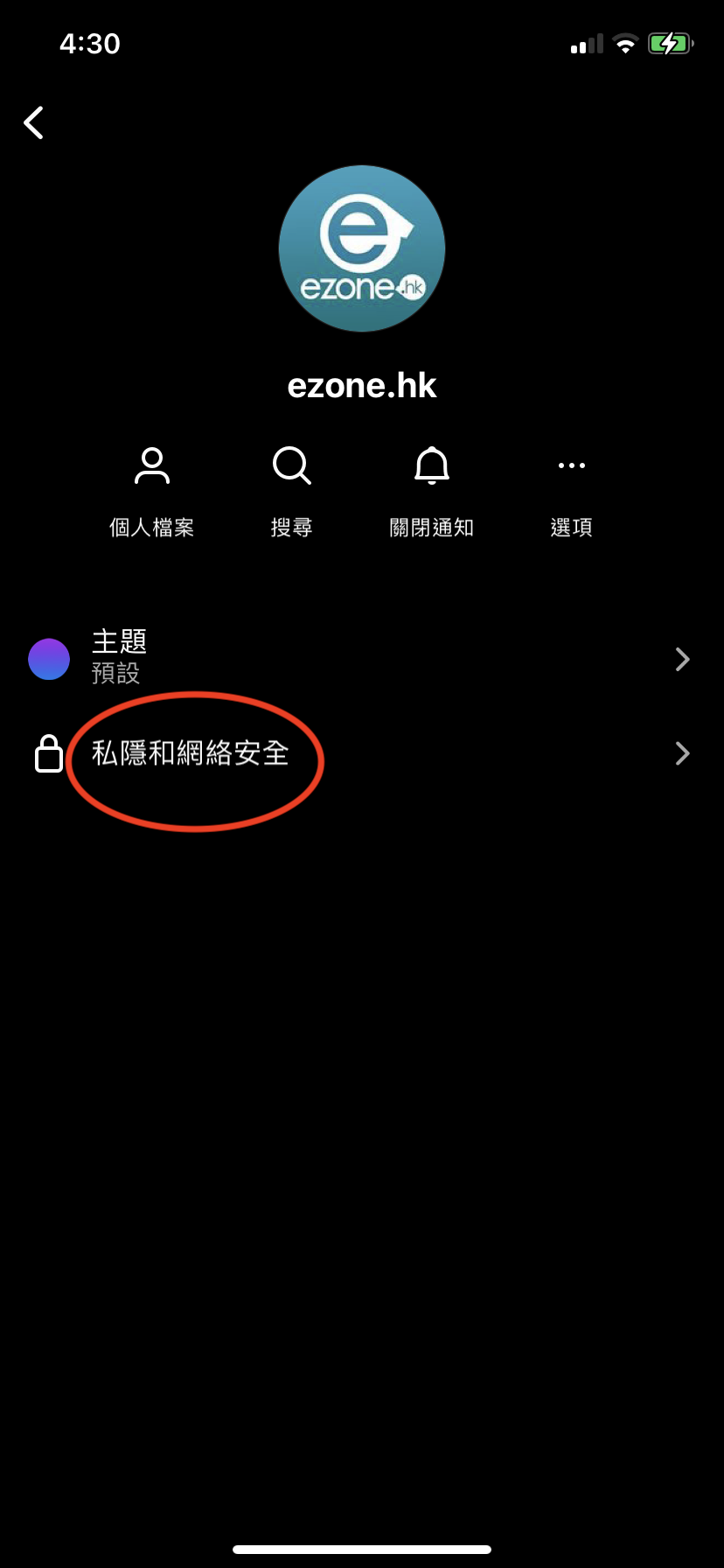Open the 個人檔案 profile icon
Viewport: 724px width, 1568px height.
click(x=151, y=465)
